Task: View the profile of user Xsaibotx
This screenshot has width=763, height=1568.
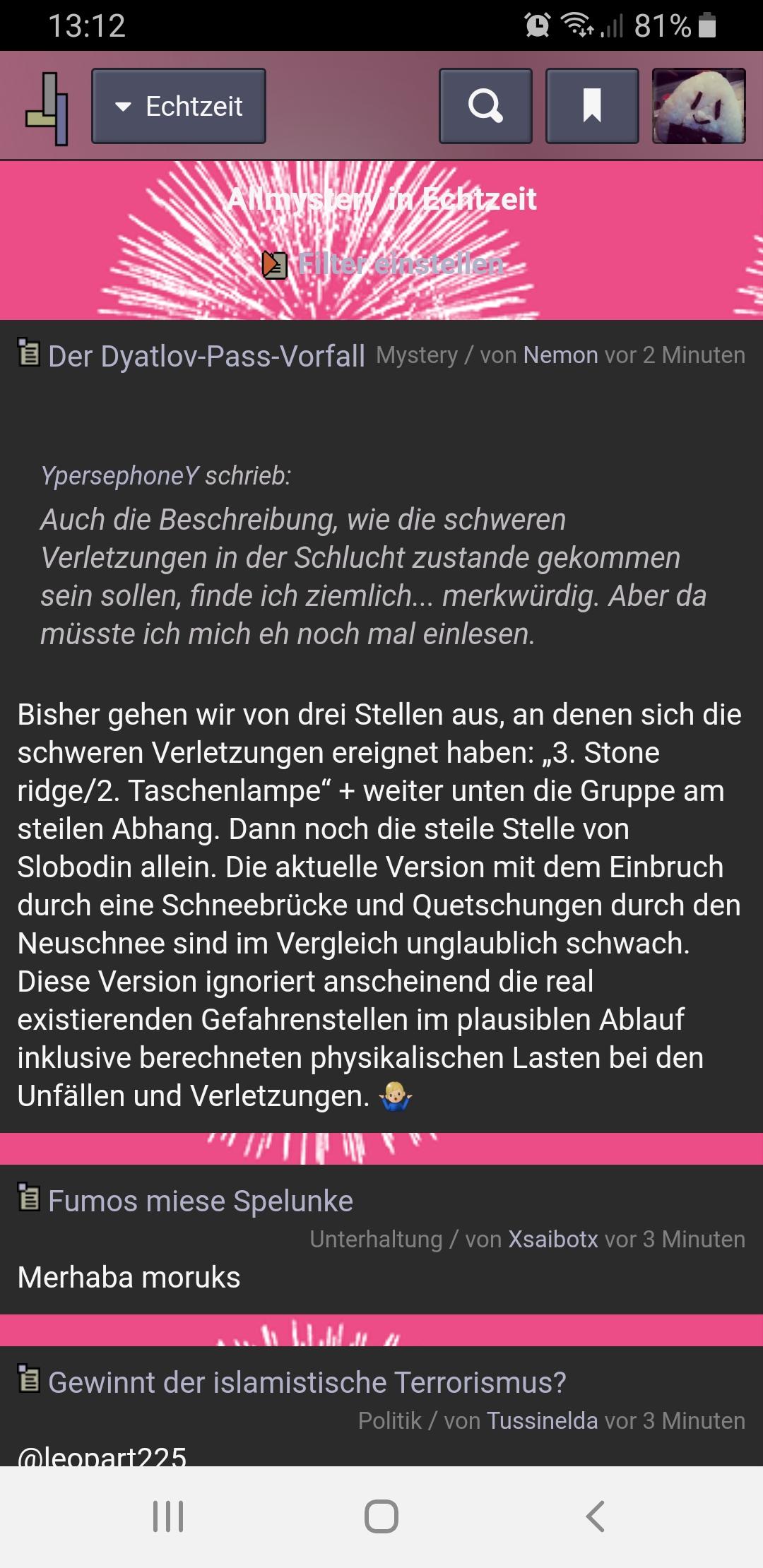Action: pos(553,1239)
